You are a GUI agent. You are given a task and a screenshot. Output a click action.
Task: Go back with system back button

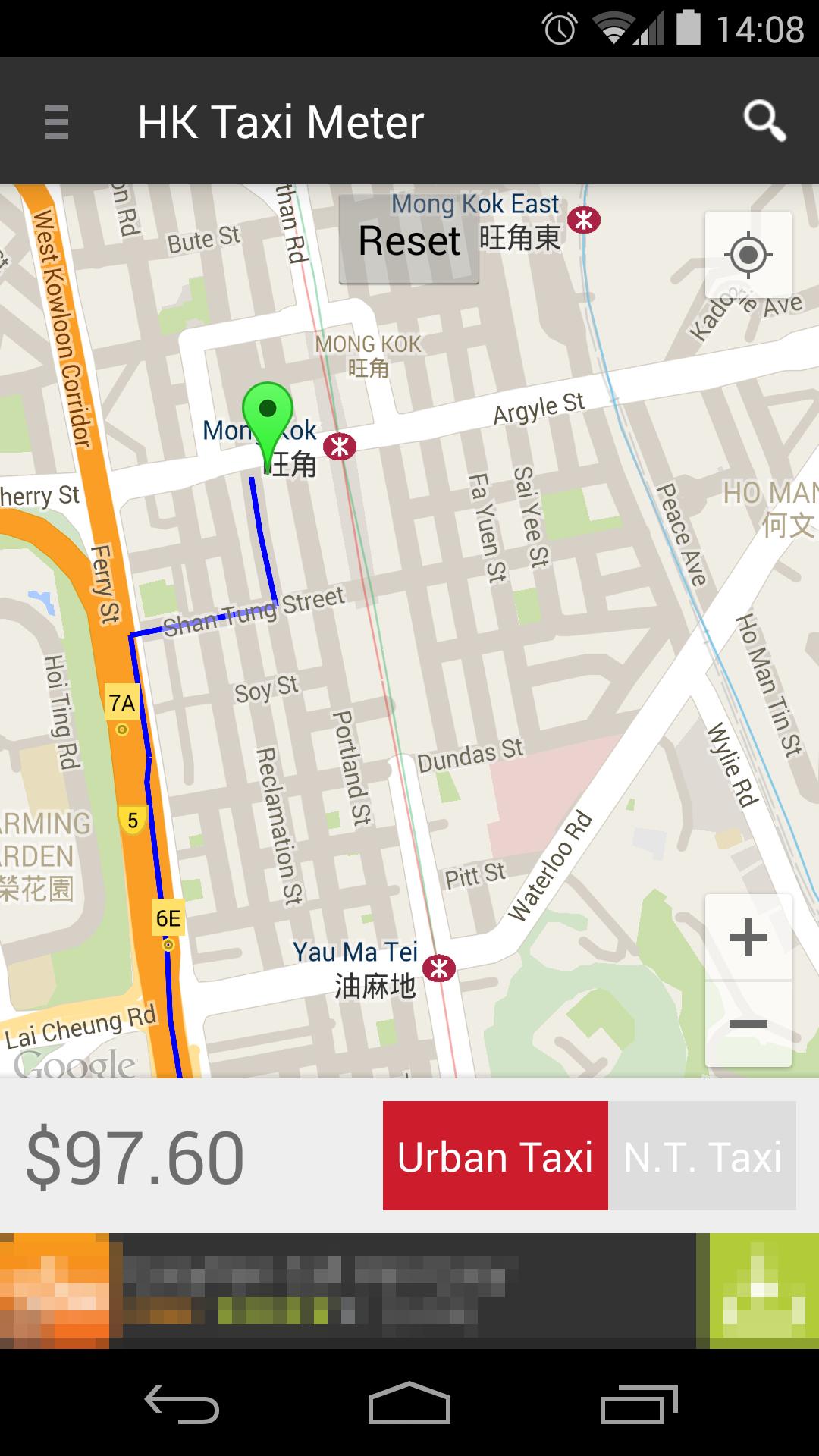(x=182, y=1404)
